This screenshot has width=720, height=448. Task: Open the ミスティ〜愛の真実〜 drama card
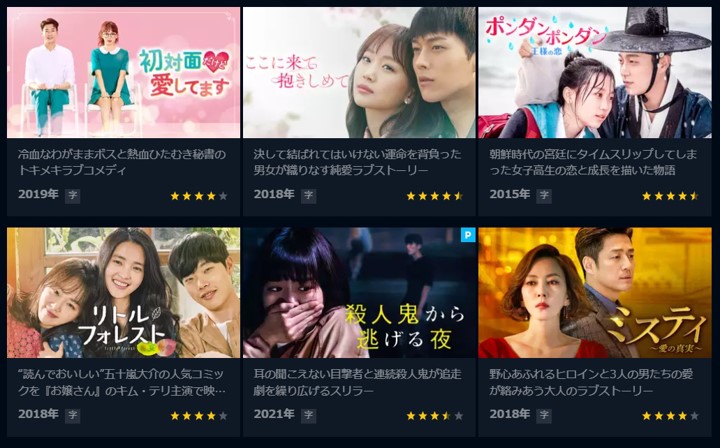(594, 292)
